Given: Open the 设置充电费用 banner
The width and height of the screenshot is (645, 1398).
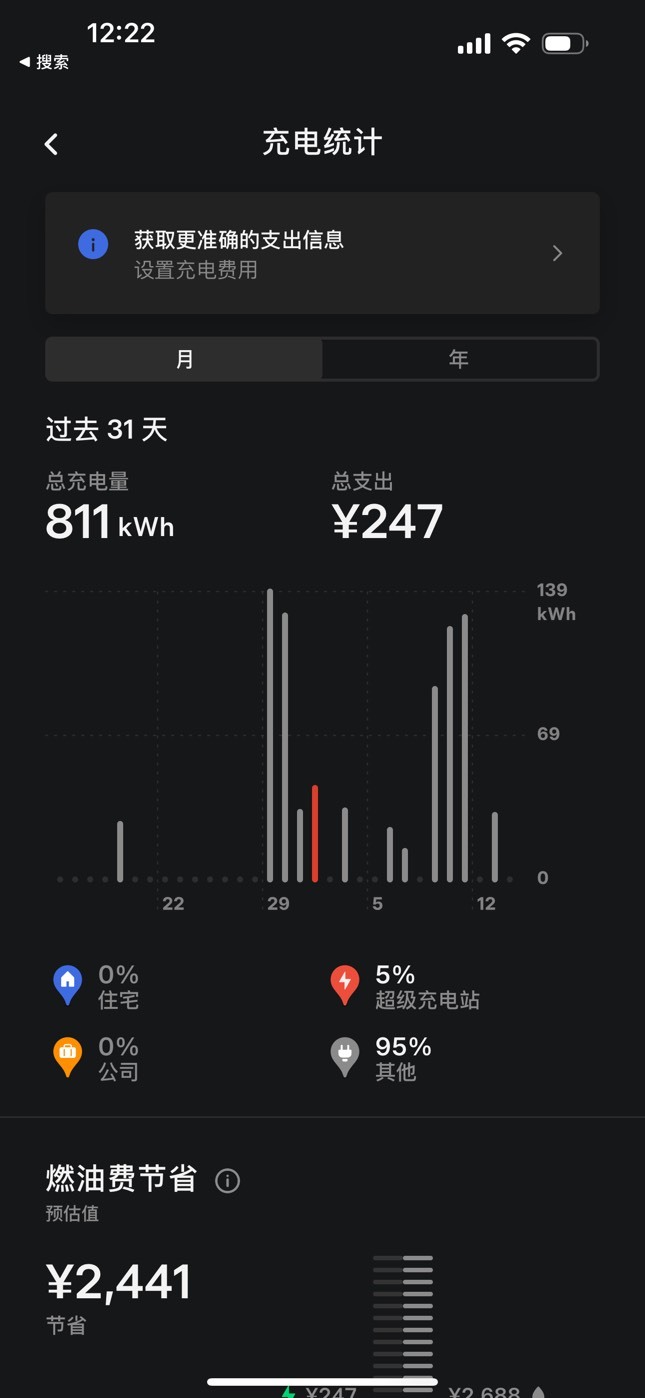Looking at the screenshot, I should (x=322, y=253).
